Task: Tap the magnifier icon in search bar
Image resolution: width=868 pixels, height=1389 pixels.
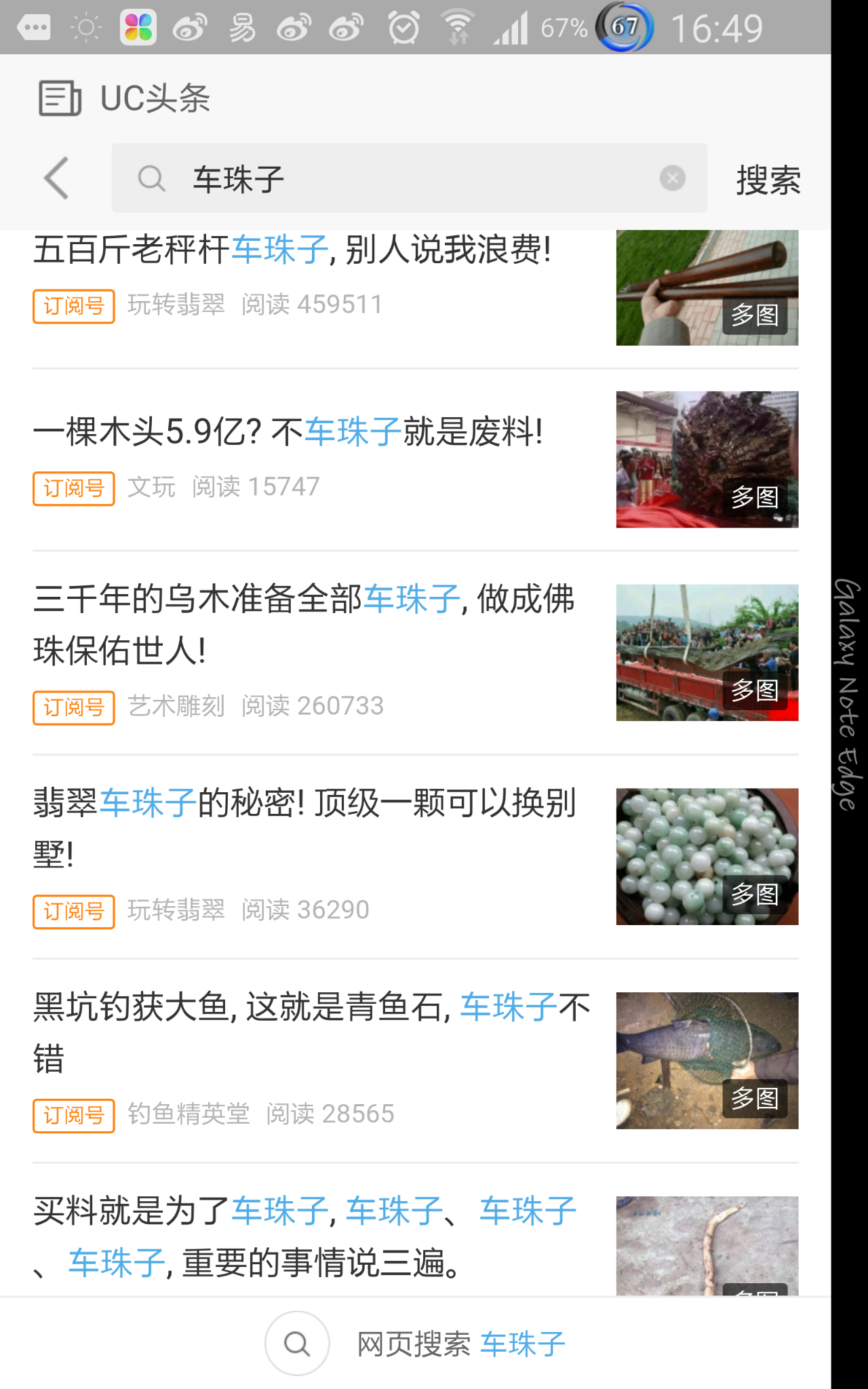Action: pyautogui.click(x=151, y=178)
